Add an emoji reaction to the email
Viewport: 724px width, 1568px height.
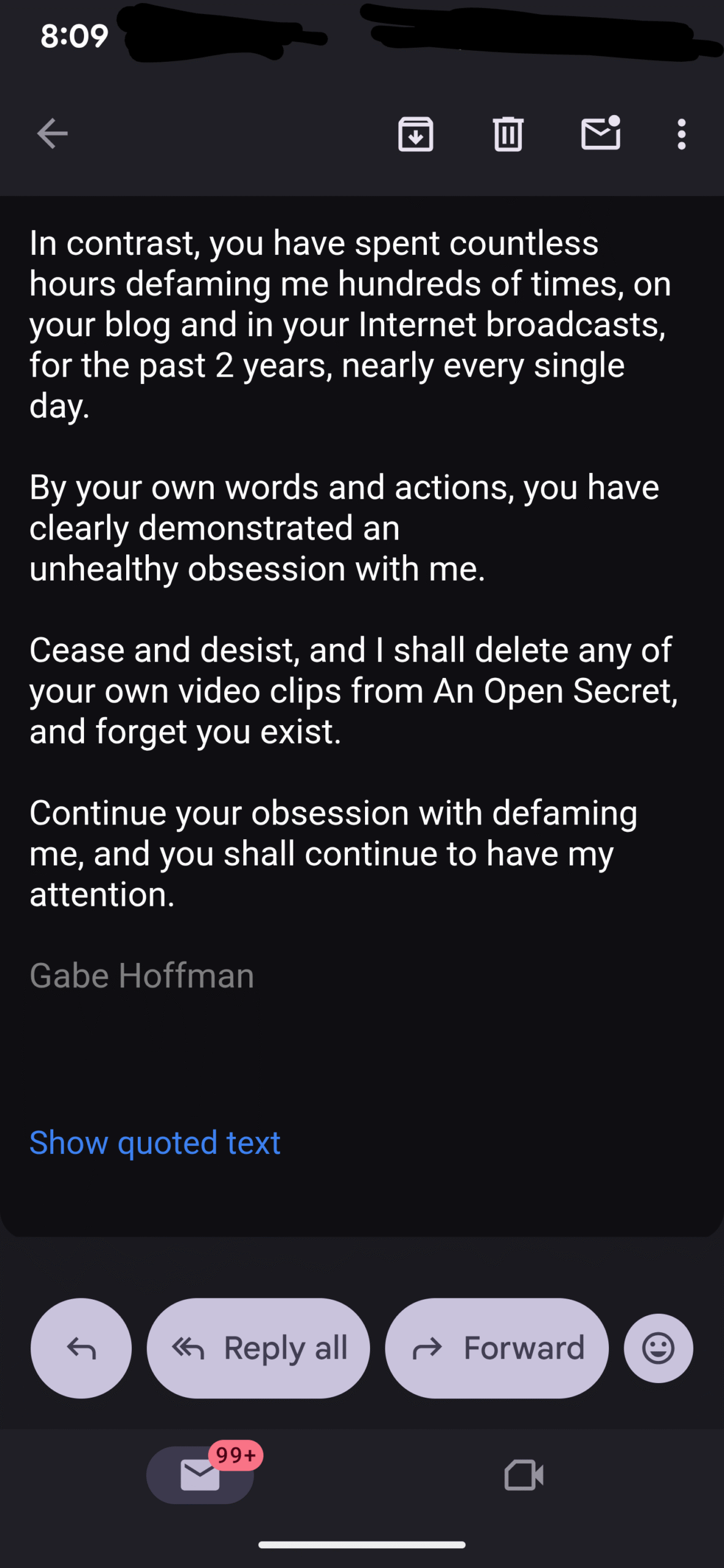coord(658,1347)
